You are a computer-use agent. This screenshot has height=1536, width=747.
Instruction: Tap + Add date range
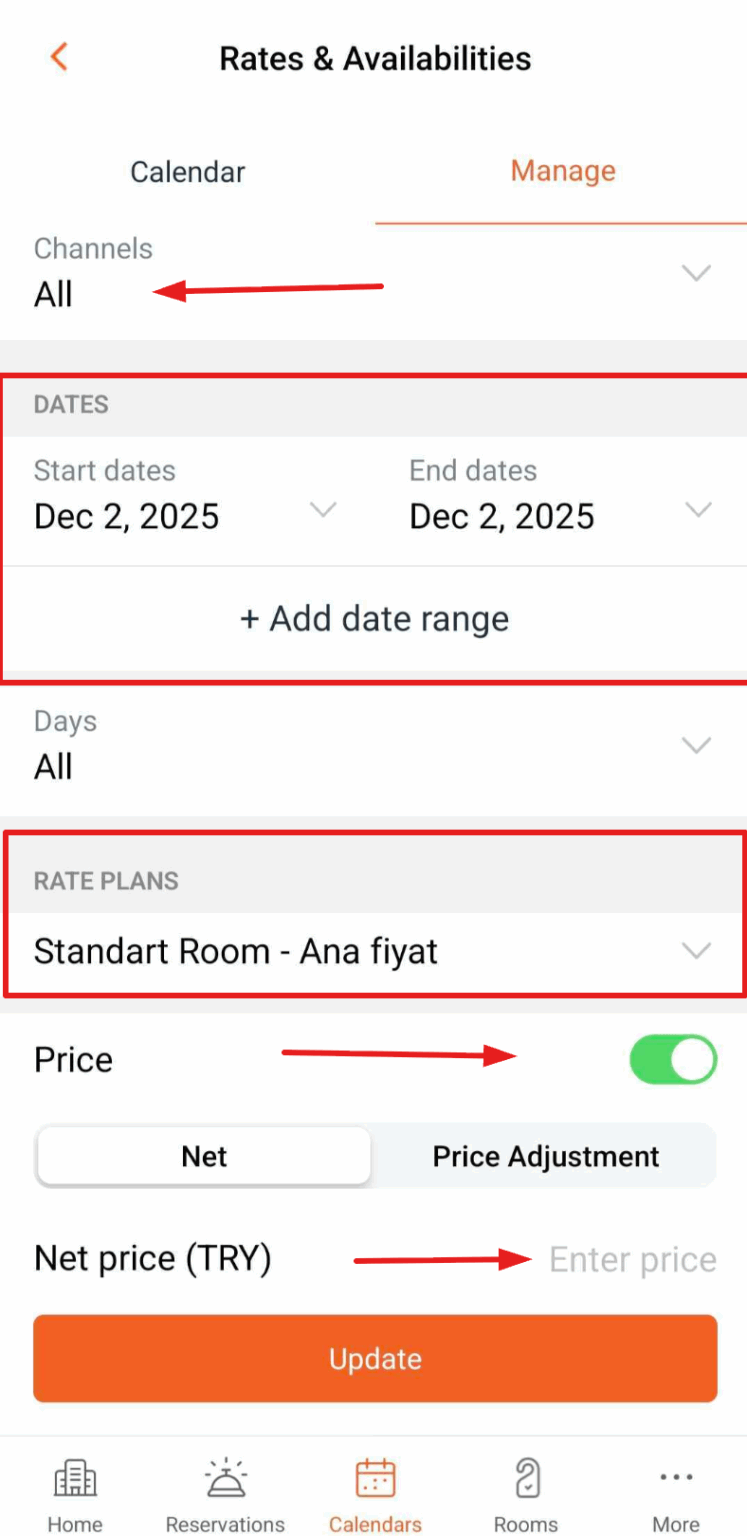point(374,618)
